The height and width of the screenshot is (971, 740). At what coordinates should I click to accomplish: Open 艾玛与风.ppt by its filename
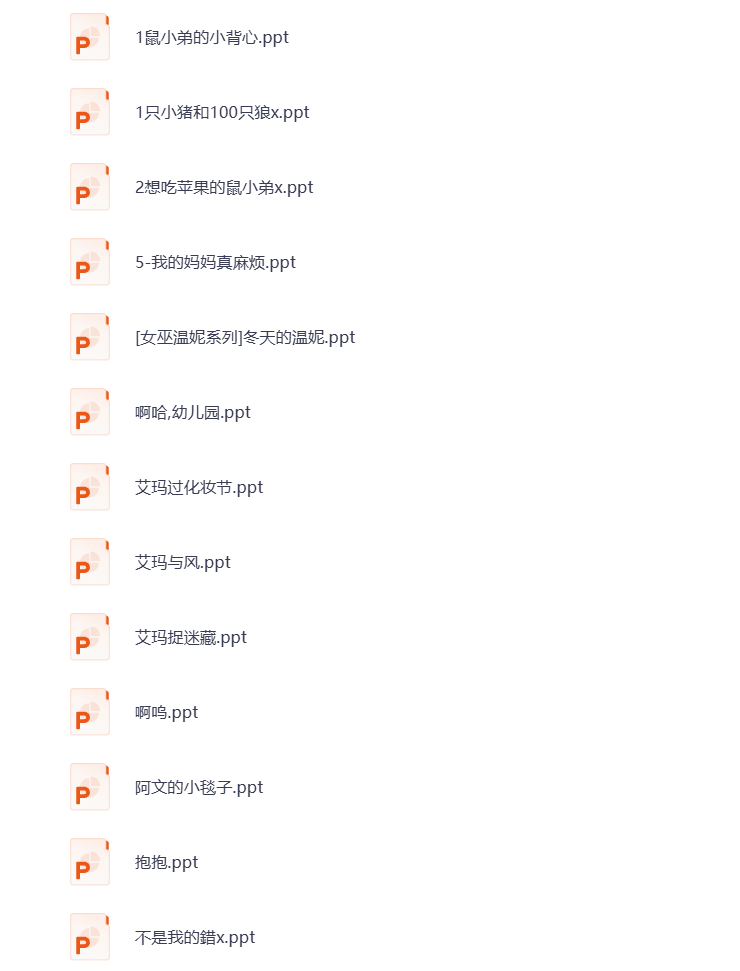[x=181, y=562]
